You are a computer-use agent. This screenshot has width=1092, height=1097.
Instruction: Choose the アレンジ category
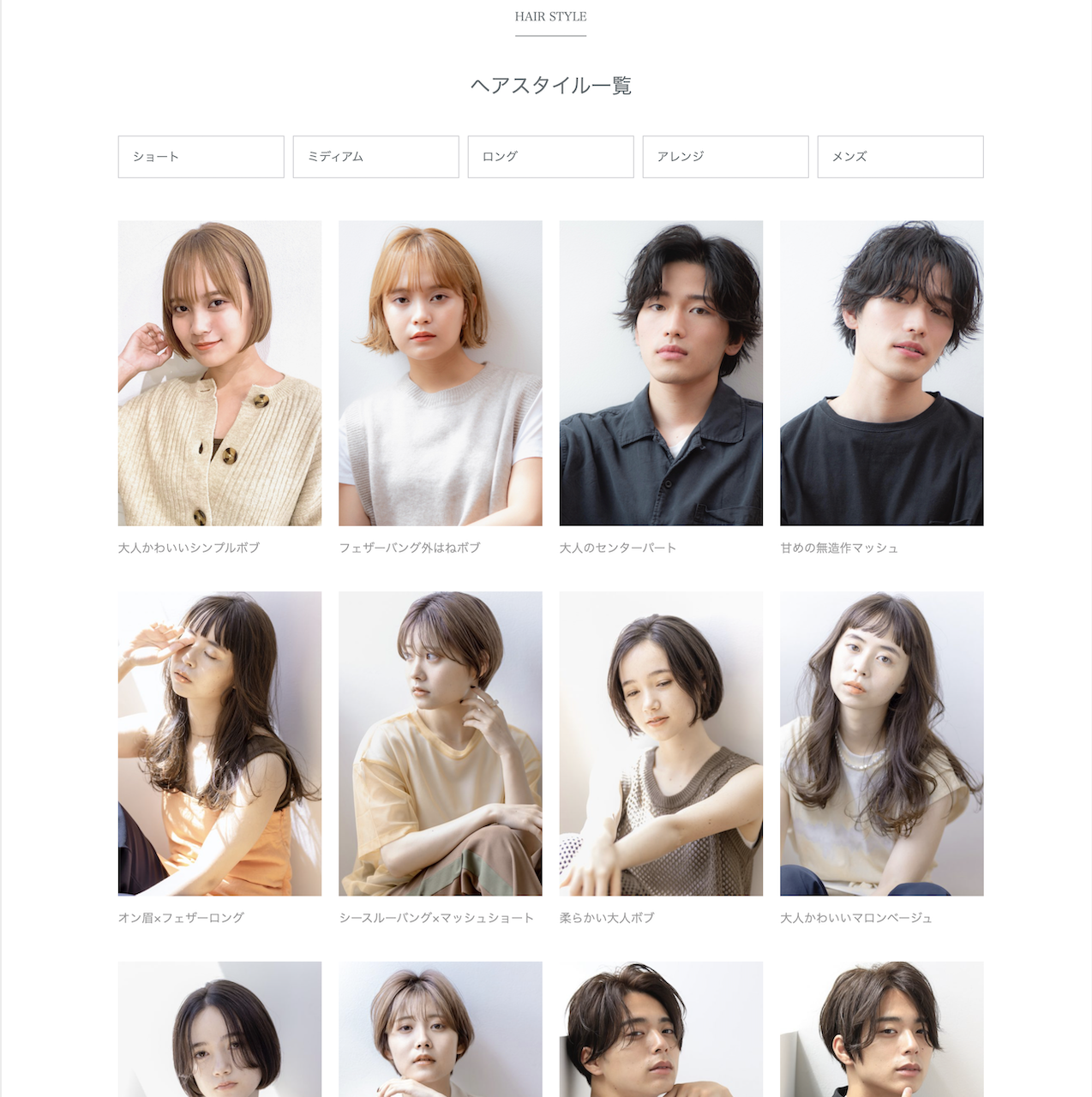[x=725, y=157]
